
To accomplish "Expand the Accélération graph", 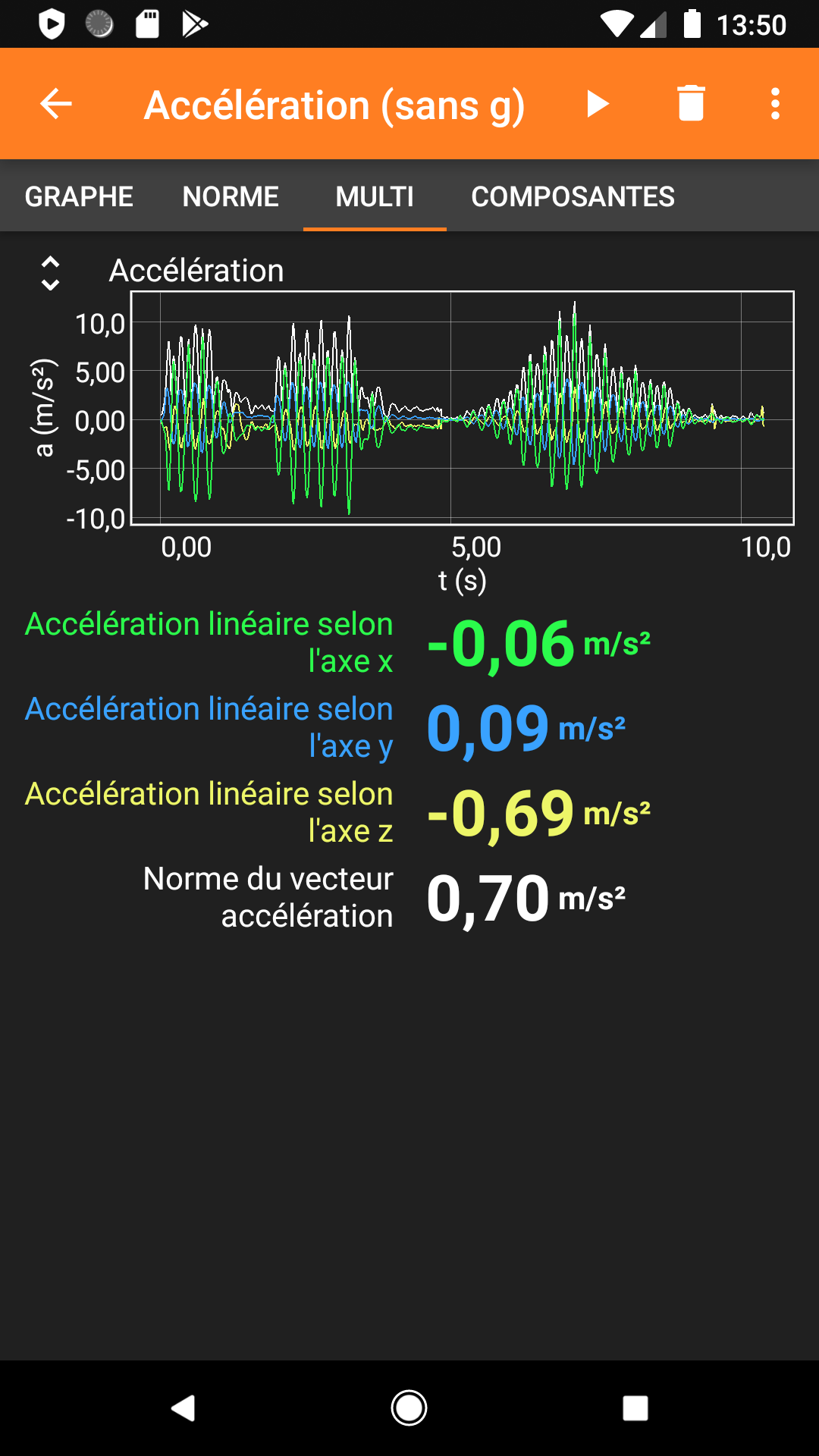I will (x=50, y=273).
